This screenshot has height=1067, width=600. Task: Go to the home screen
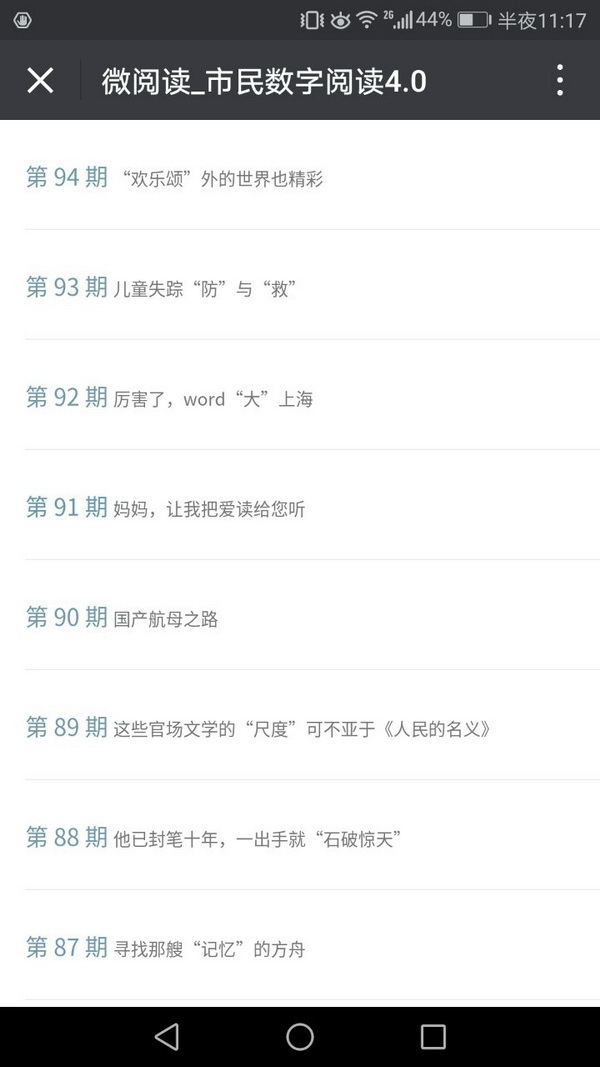(x=300, y=1037)
